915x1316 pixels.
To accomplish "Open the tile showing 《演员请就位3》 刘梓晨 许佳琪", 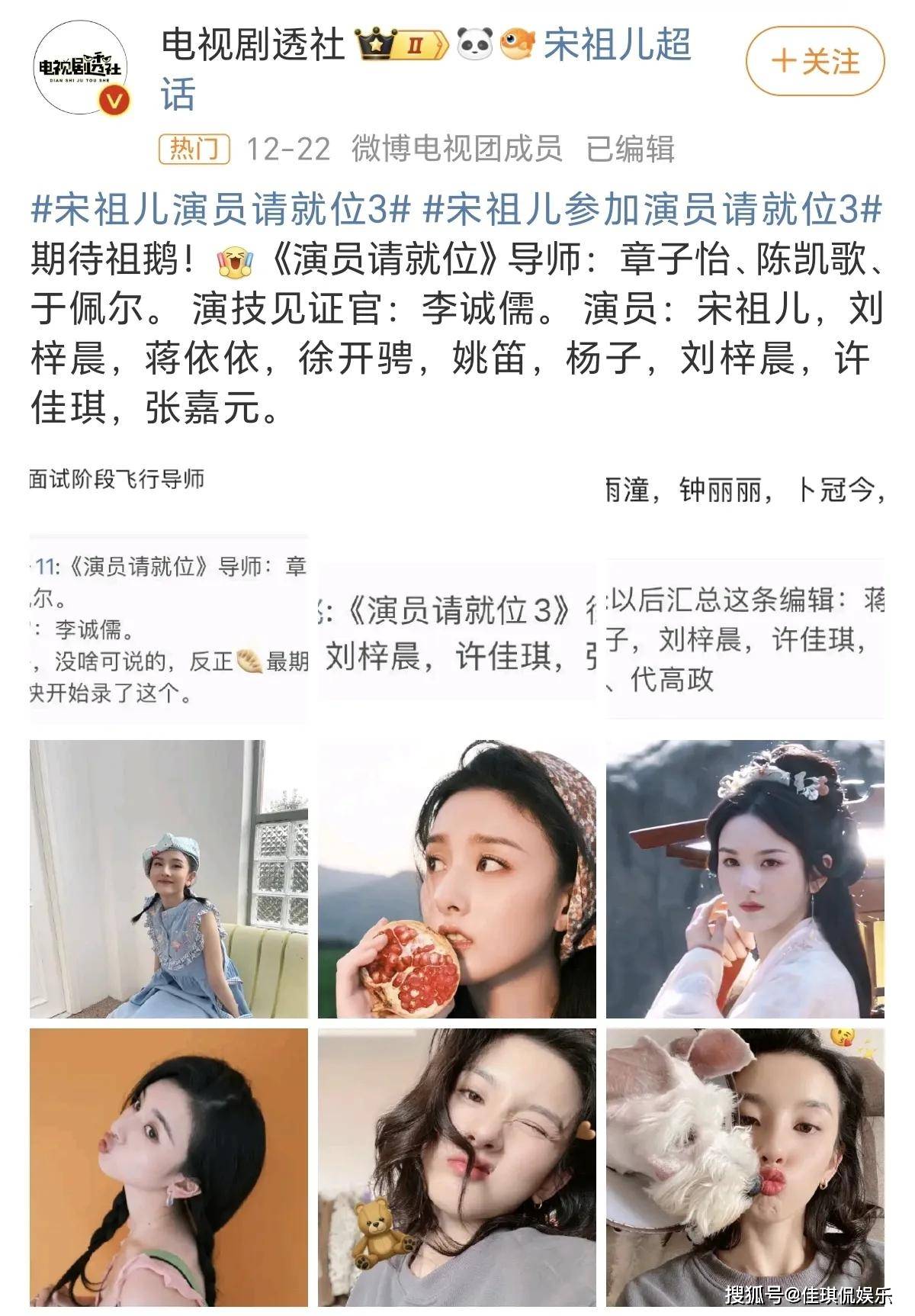I will [x=457, y=632].
